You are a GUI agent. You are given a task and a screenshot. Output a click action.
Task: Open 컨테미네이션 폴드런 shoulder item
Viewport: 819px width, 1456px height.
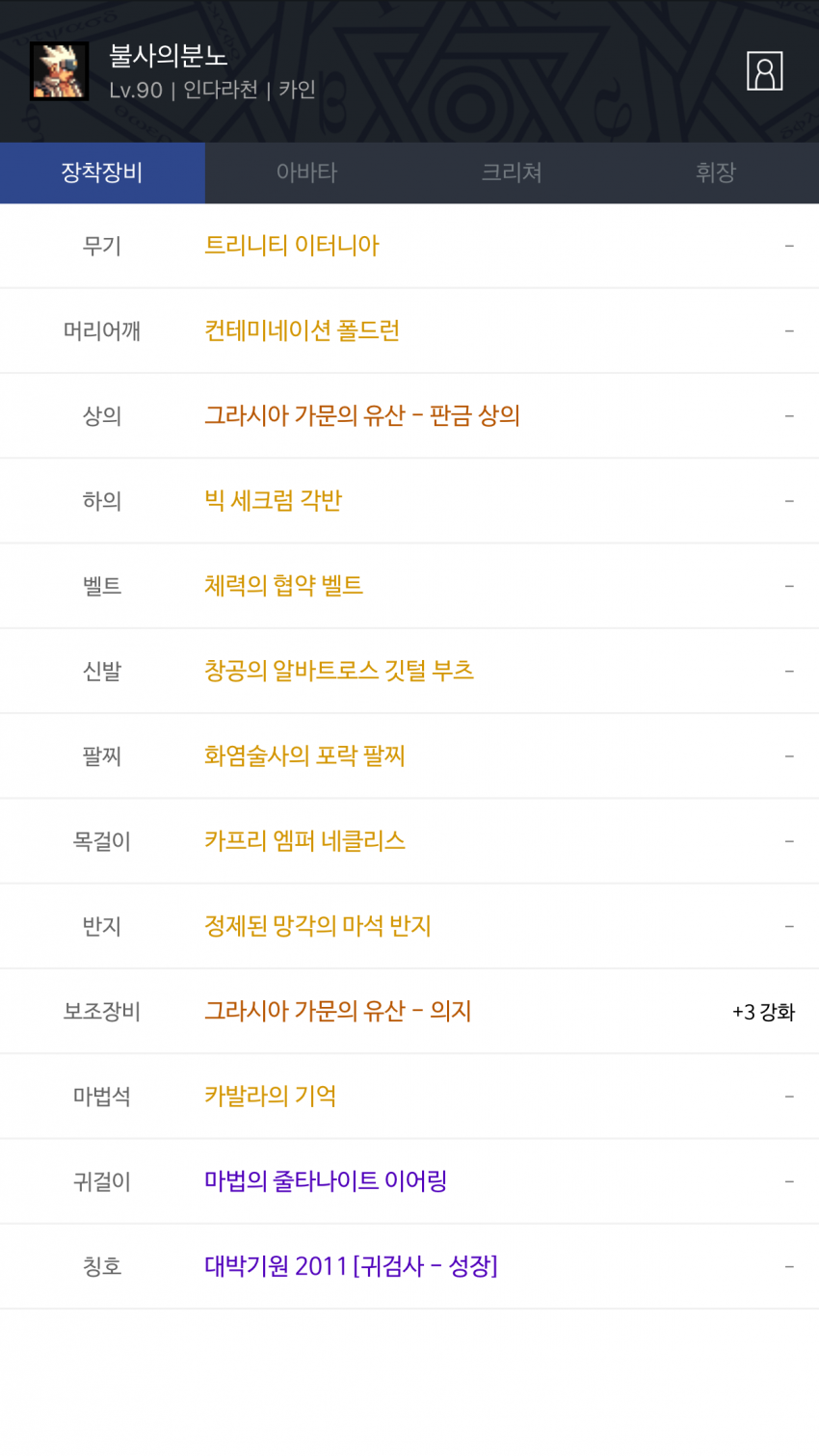point(302,331)
